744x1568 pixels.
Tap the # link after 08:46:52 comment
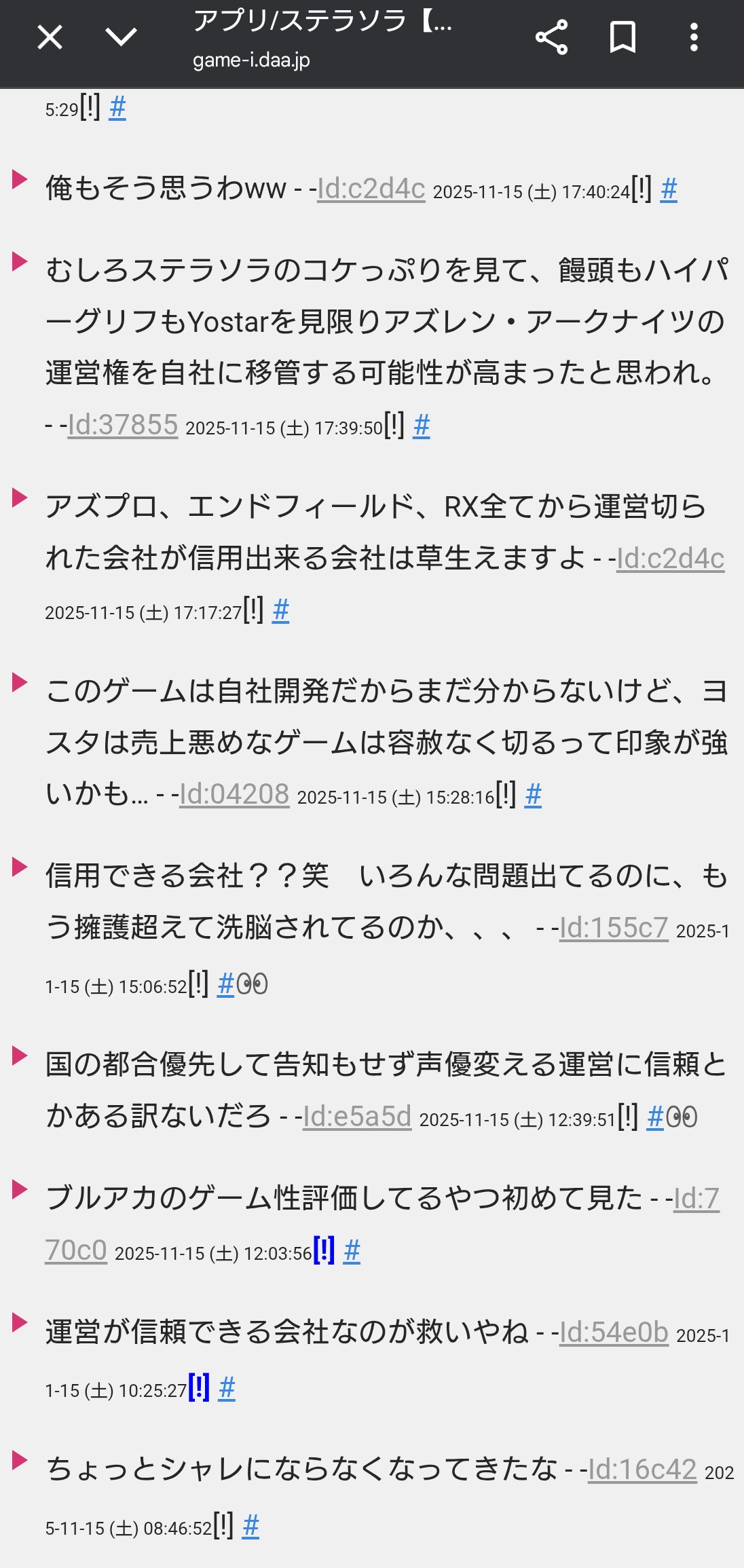click(250, 1526)
